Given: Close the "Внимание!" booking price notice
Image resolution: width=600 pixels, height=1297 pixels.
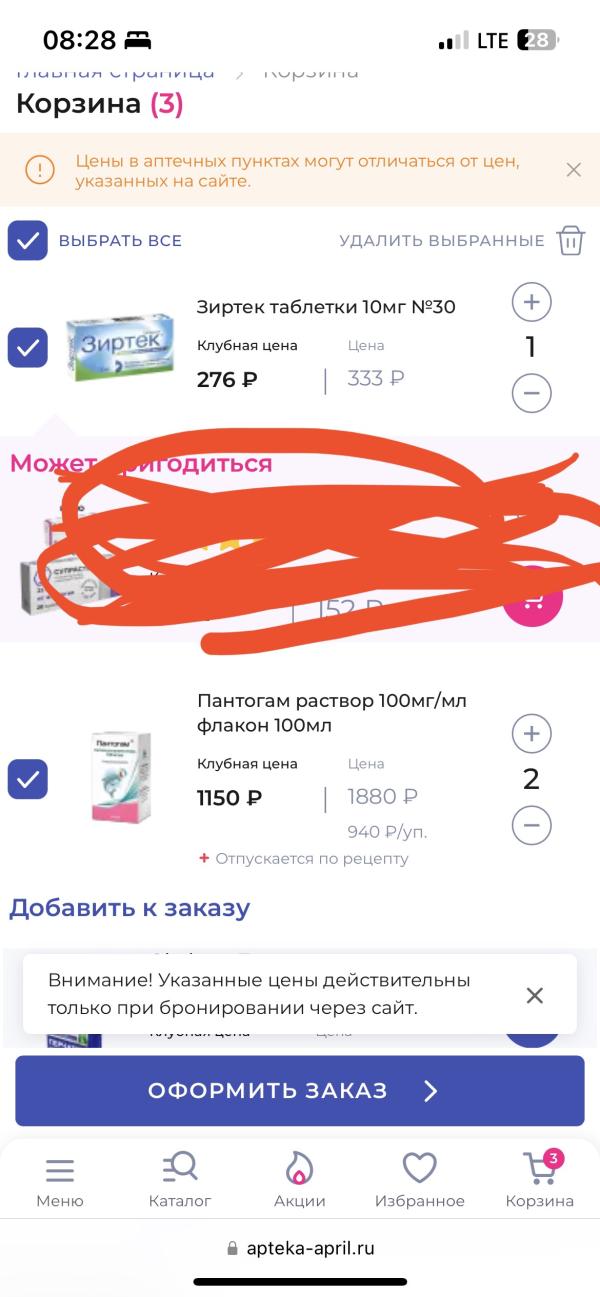Looking at the screenshot, I should [535, 995].
